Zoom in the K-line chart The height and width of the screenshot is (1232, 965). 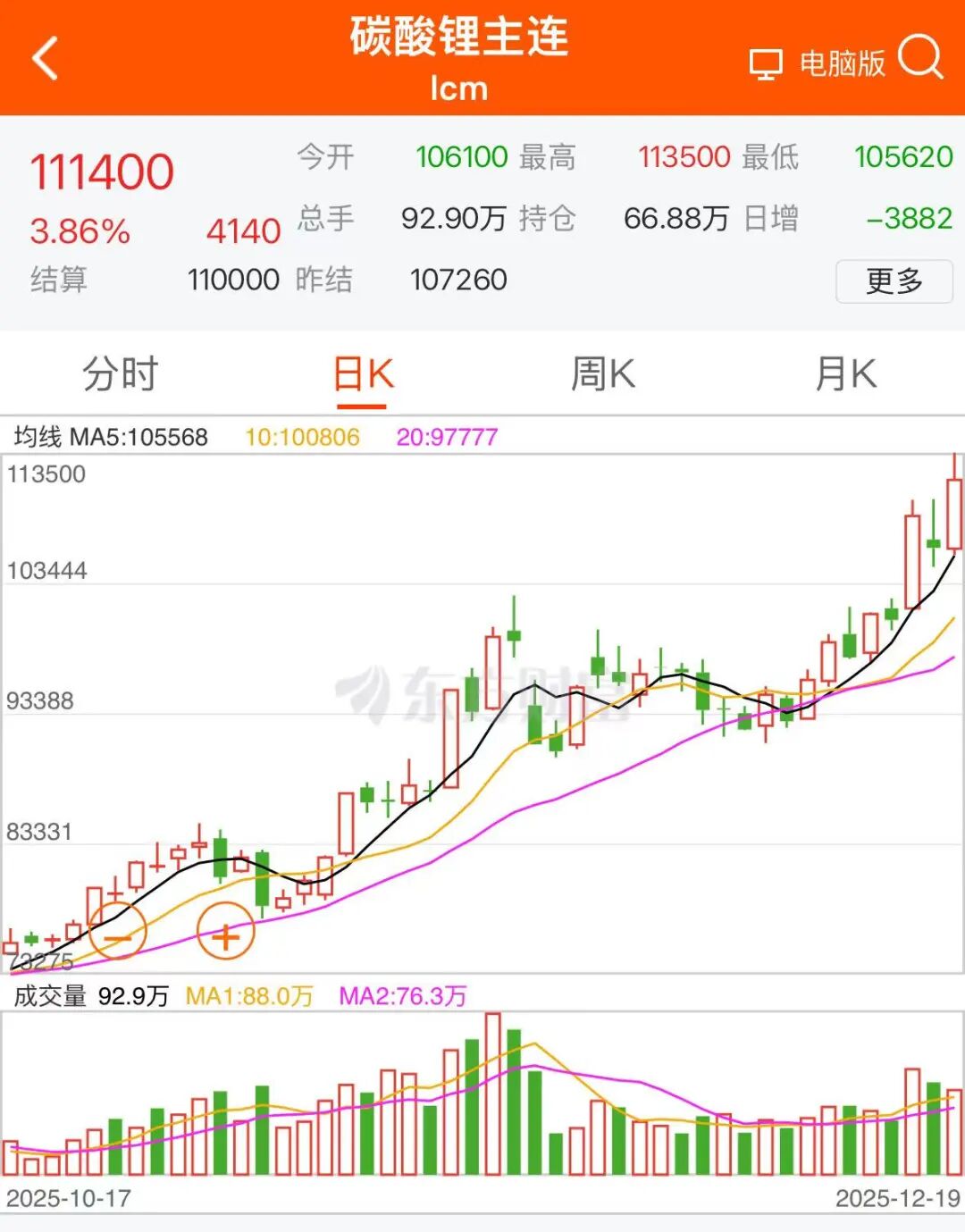coord(225,931)
